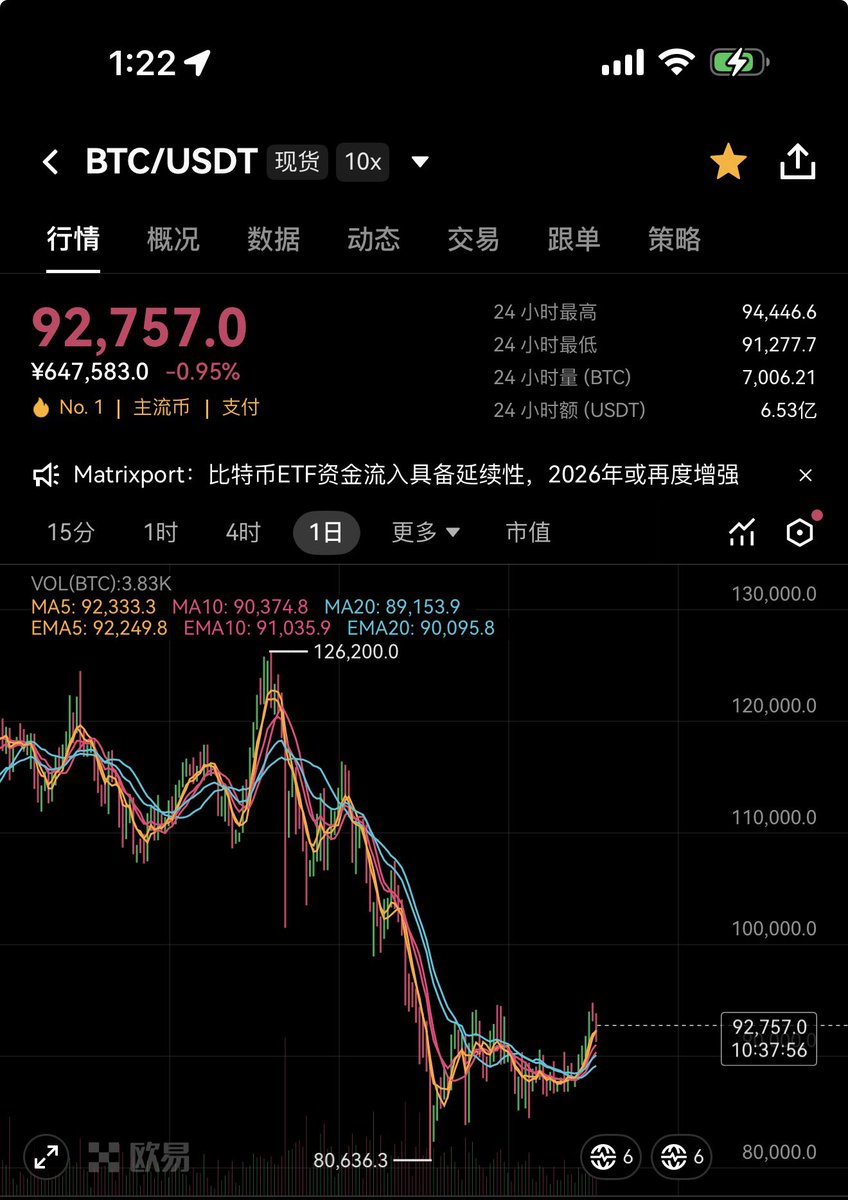Select the 4时 chart interval

243,532
